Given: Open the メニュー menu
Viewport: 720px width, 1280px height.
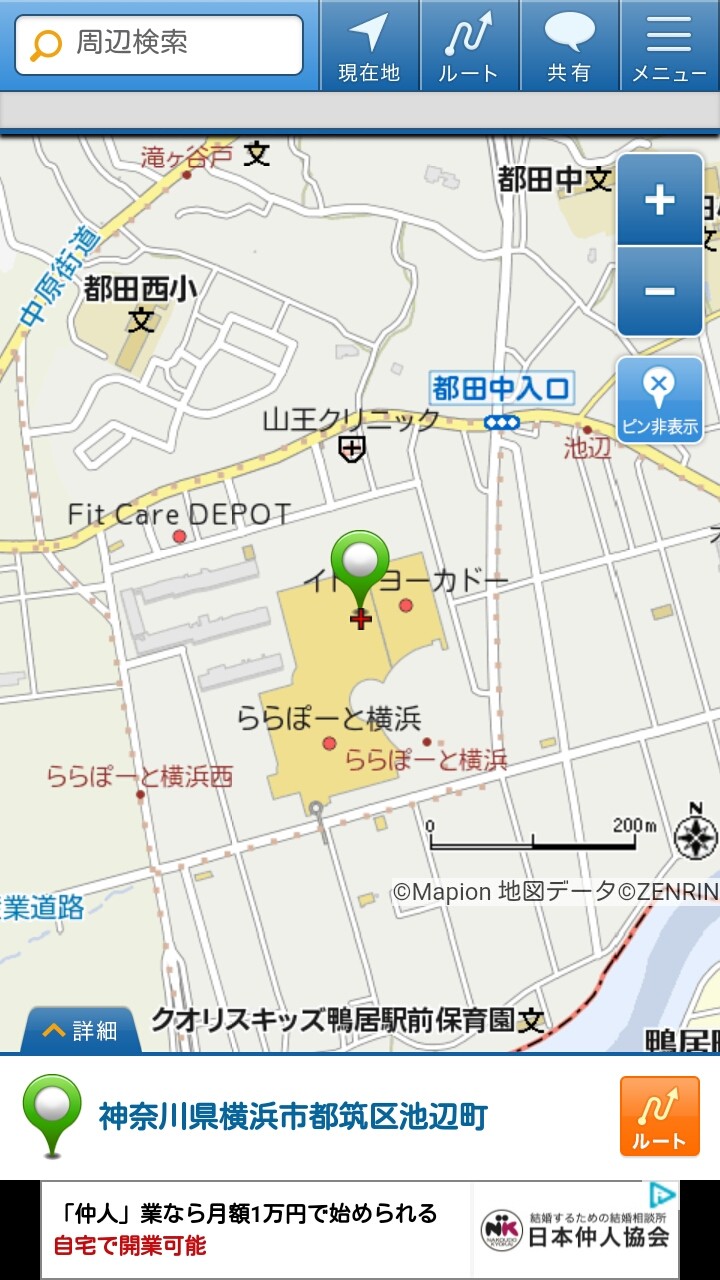Looking at the screenshot, I should (669, 46).
